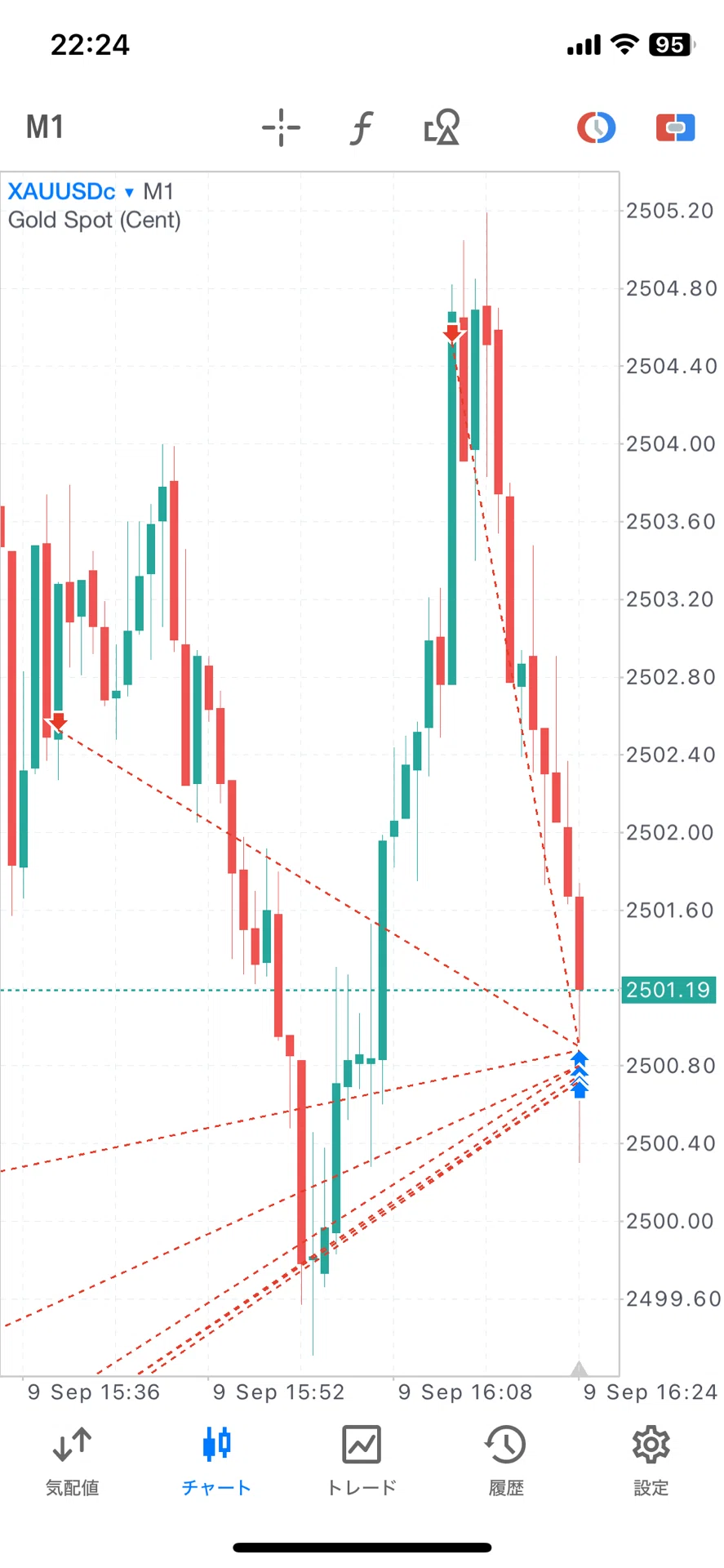This screenshot has height=1568, width=724.
Task: Open the 設定 settings tab
Action: (651, 1461)
